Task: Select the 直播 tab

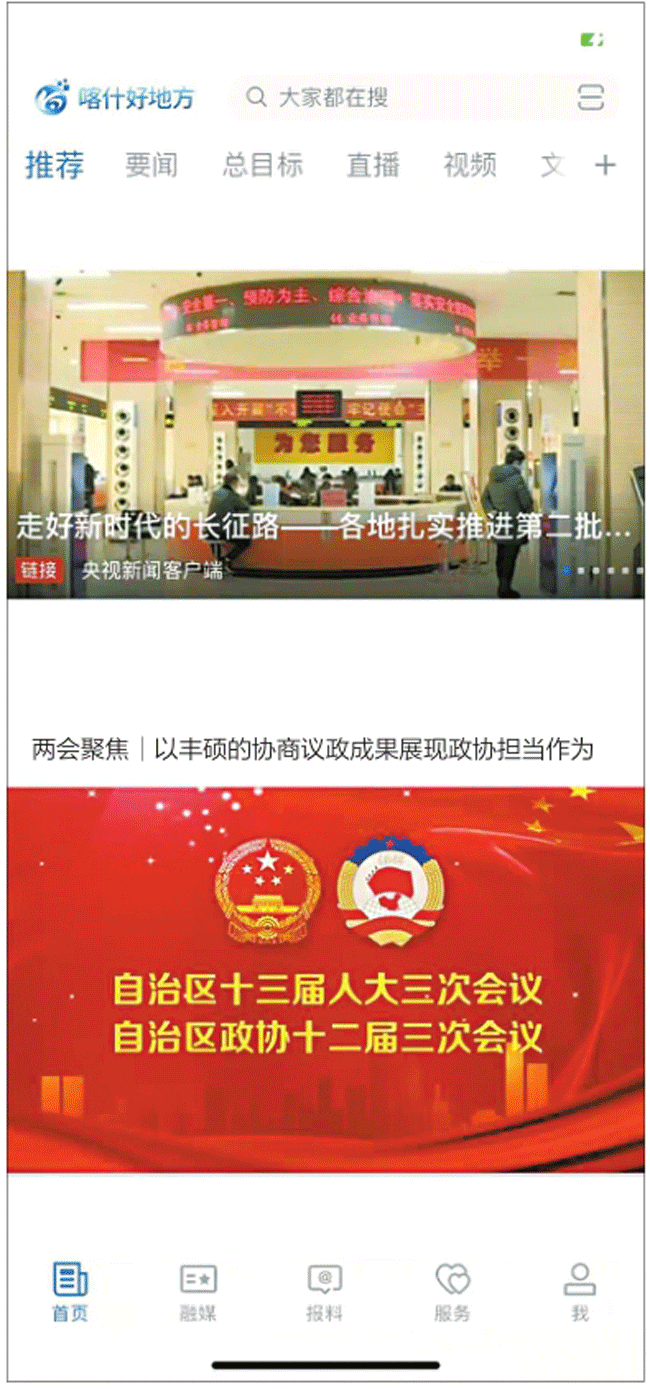Action: click(373, 165)
